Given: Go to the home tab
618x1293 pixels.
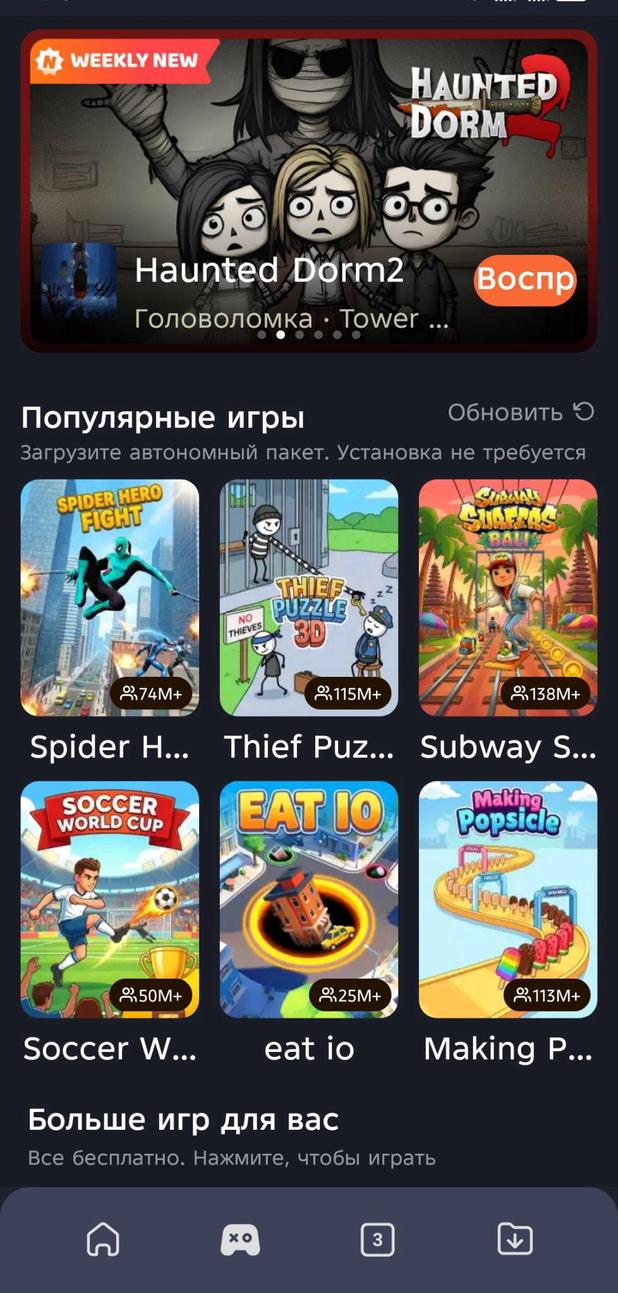Looking at the screenshot, I should pos(103,1240).
